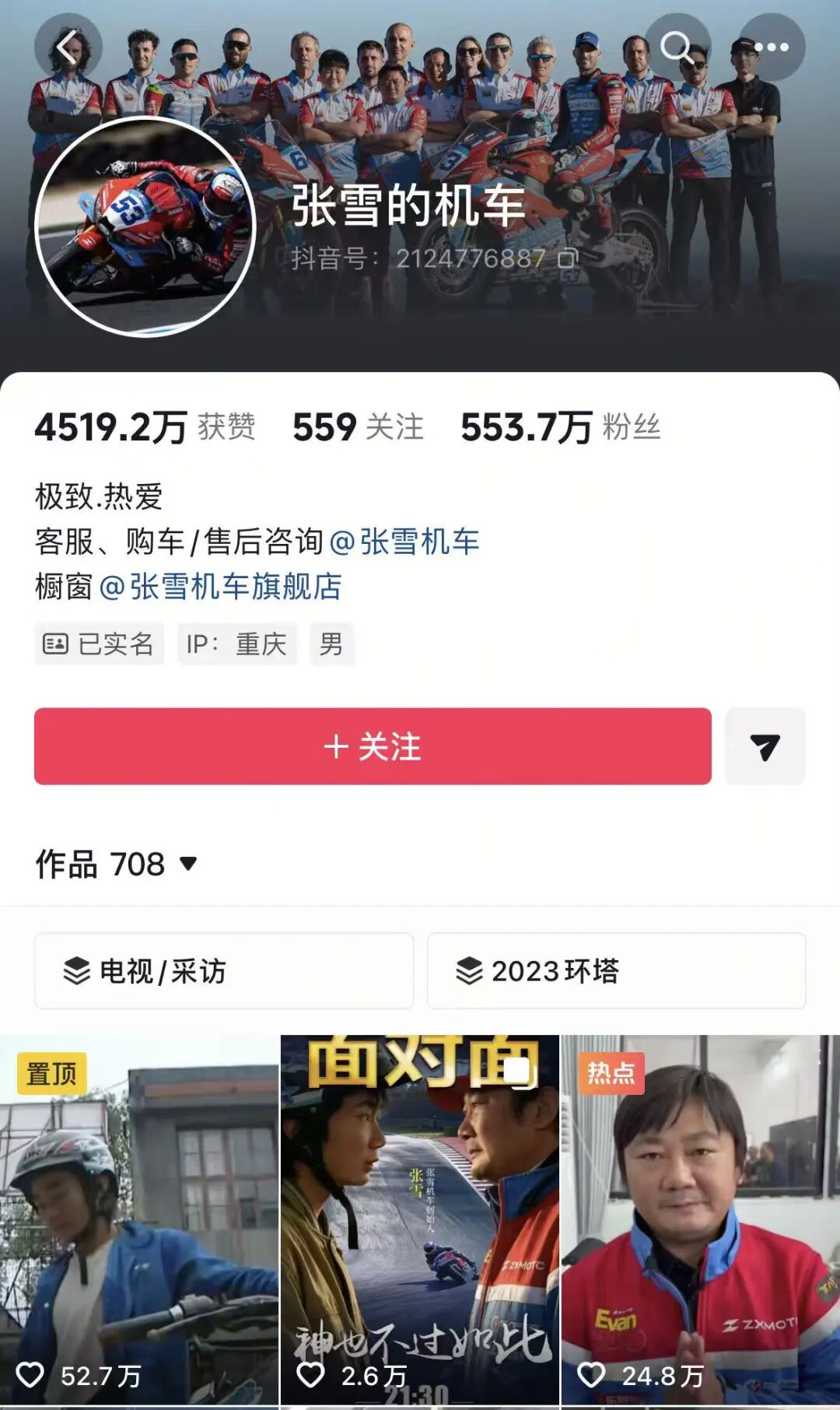Open the @张雪机车 linked account
This screenshot has height=1410, width=840.
pos(404,542)
